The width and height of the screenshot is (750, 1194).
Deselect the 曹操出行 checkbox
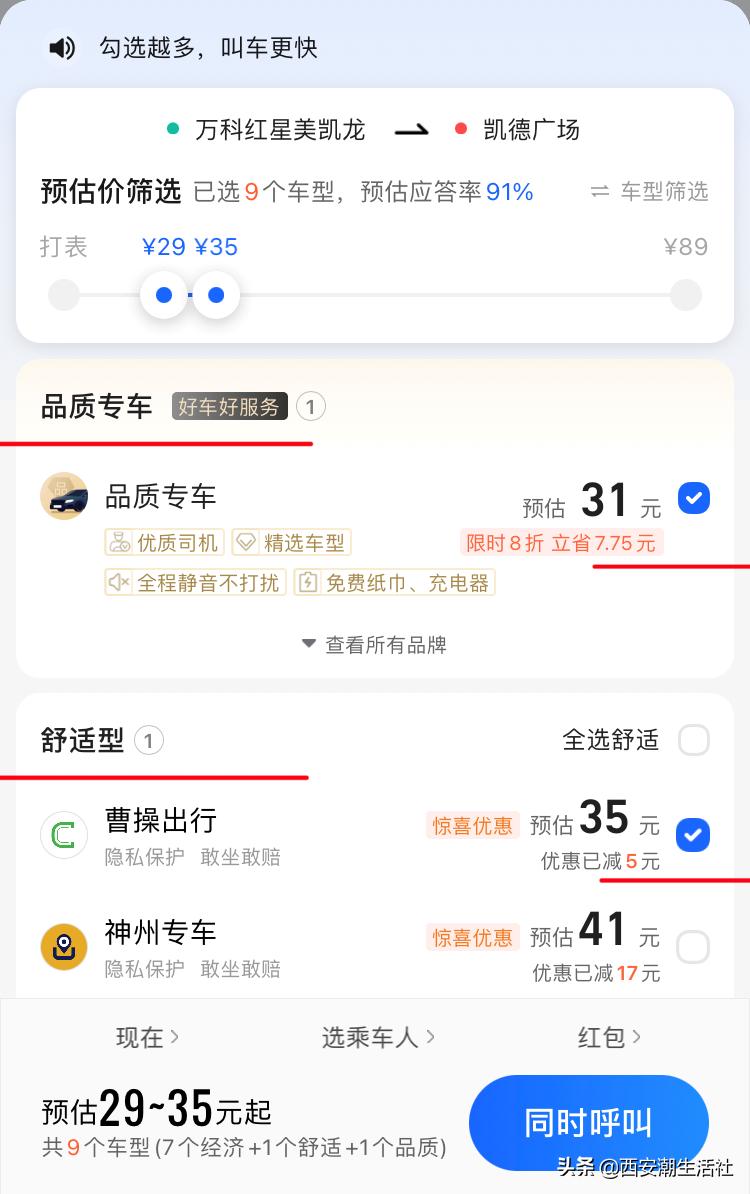point(694,835)
